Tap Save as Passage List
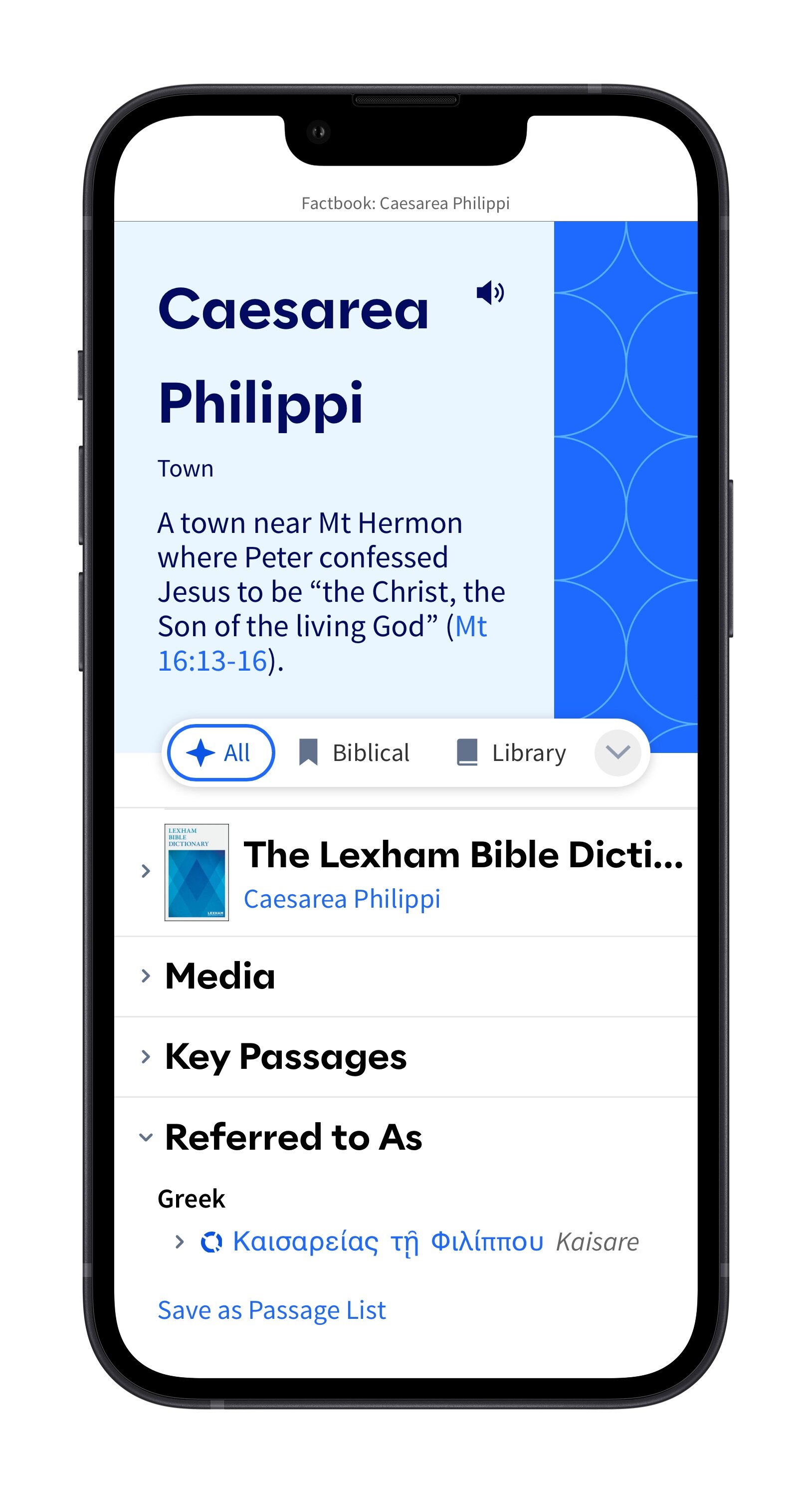The height and width of the screenshot is (1493, 812). click(x=272, y=1310)
